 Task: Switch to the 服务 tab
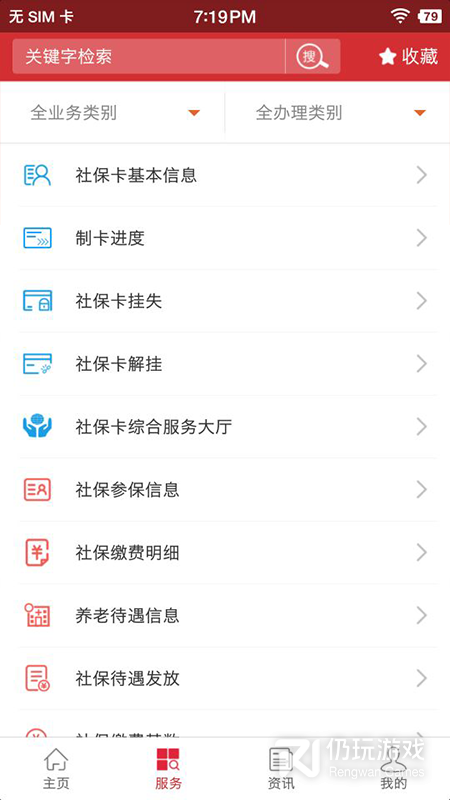(x=168, y=768)
